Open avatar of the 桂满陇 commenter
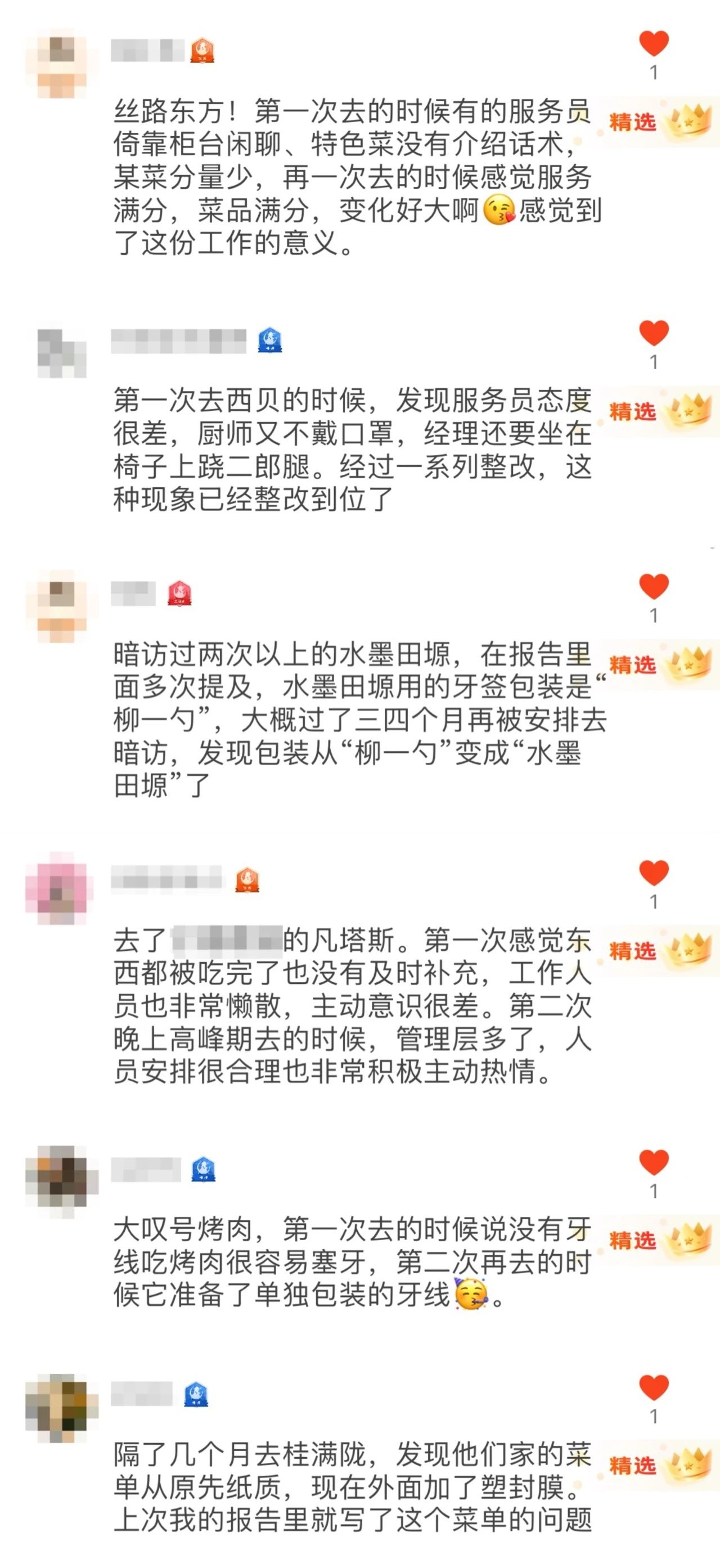720x1568 pixels. coord(61,1407)
